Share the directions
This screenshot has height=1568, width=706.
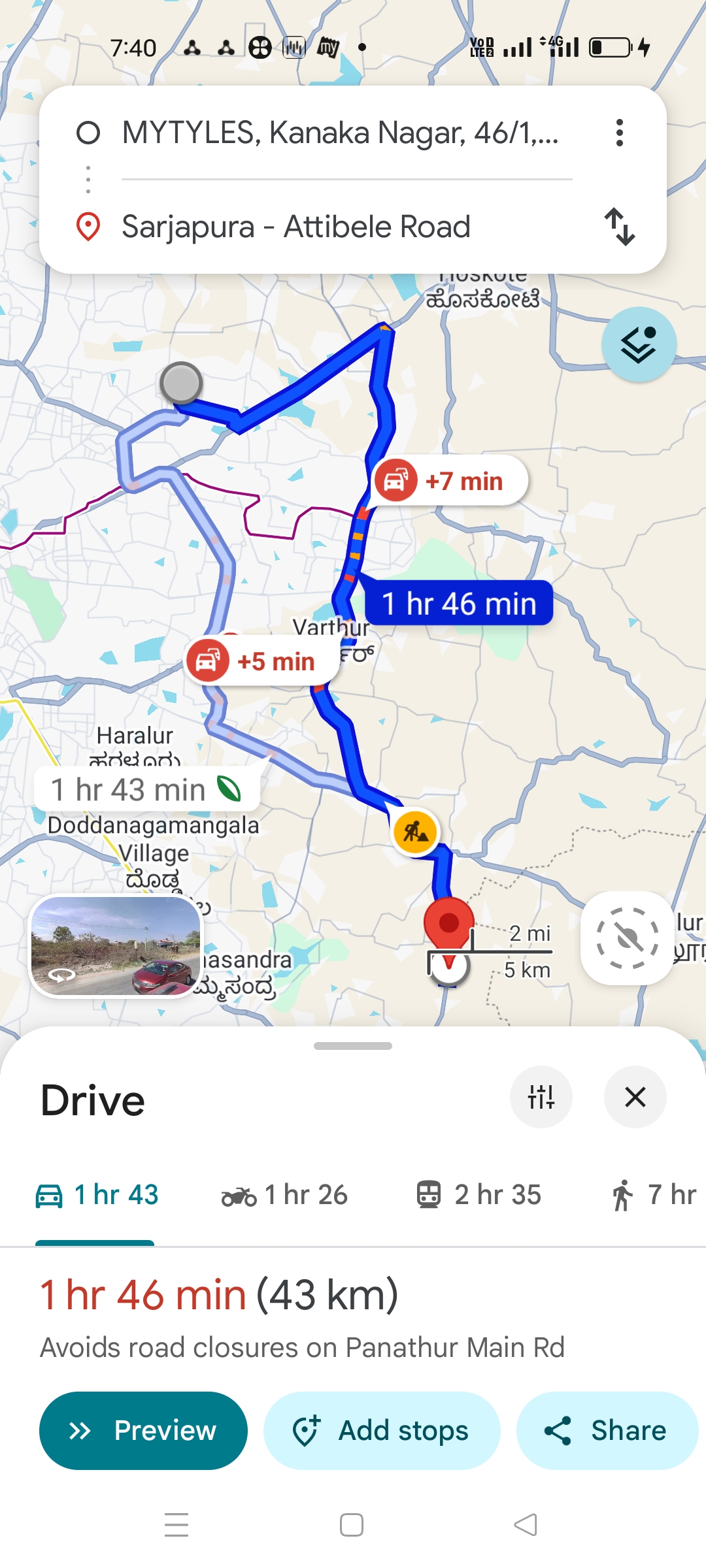(606, 1431)
